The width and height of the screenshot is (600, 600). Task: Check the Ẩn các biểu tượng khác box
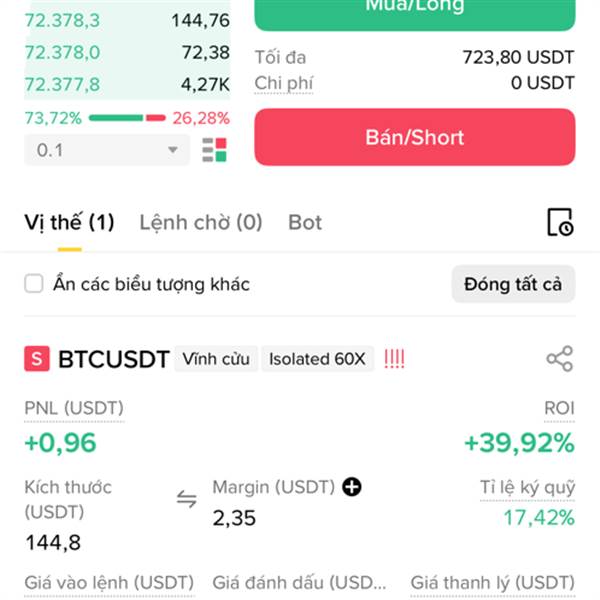tap(34, 284)
